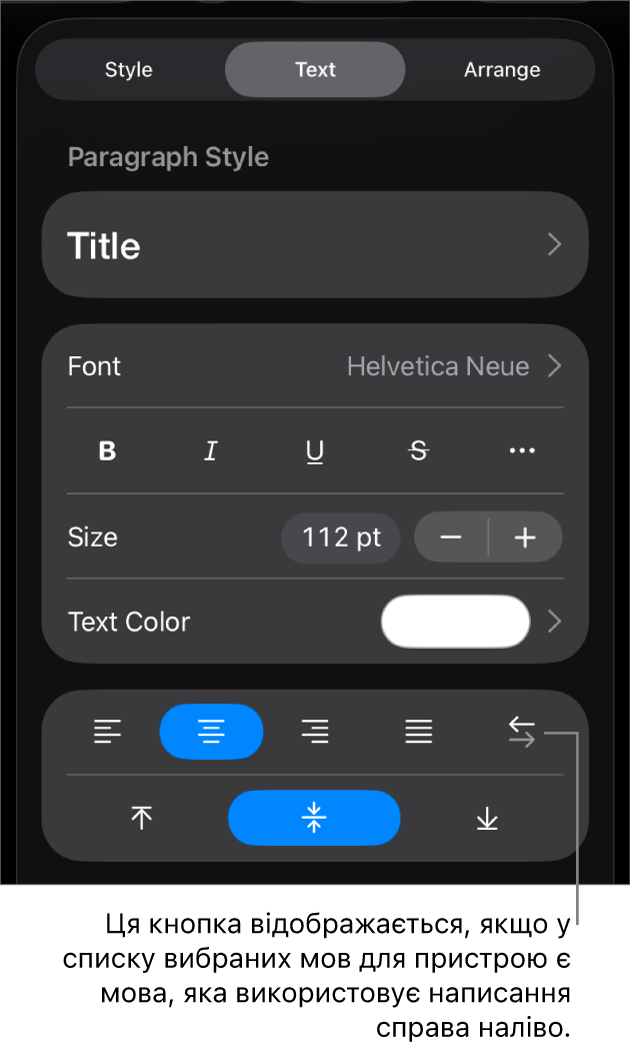Image resolution: width=630 pixels, height=1056 pixels.
Task: Switch to the Arrange tab
Action: click(x=502, y=70)
